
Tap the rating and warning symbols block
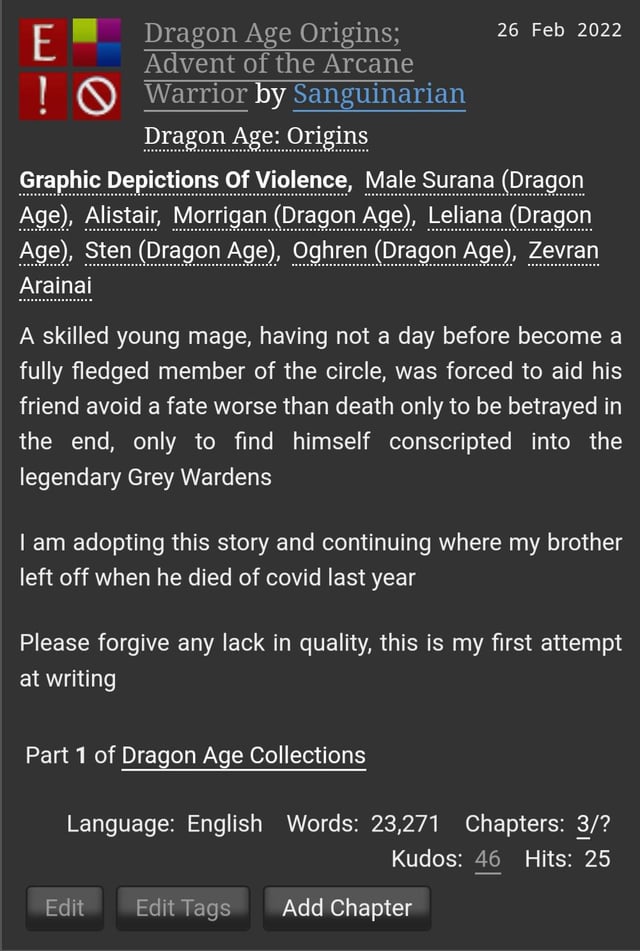[70, 69]
